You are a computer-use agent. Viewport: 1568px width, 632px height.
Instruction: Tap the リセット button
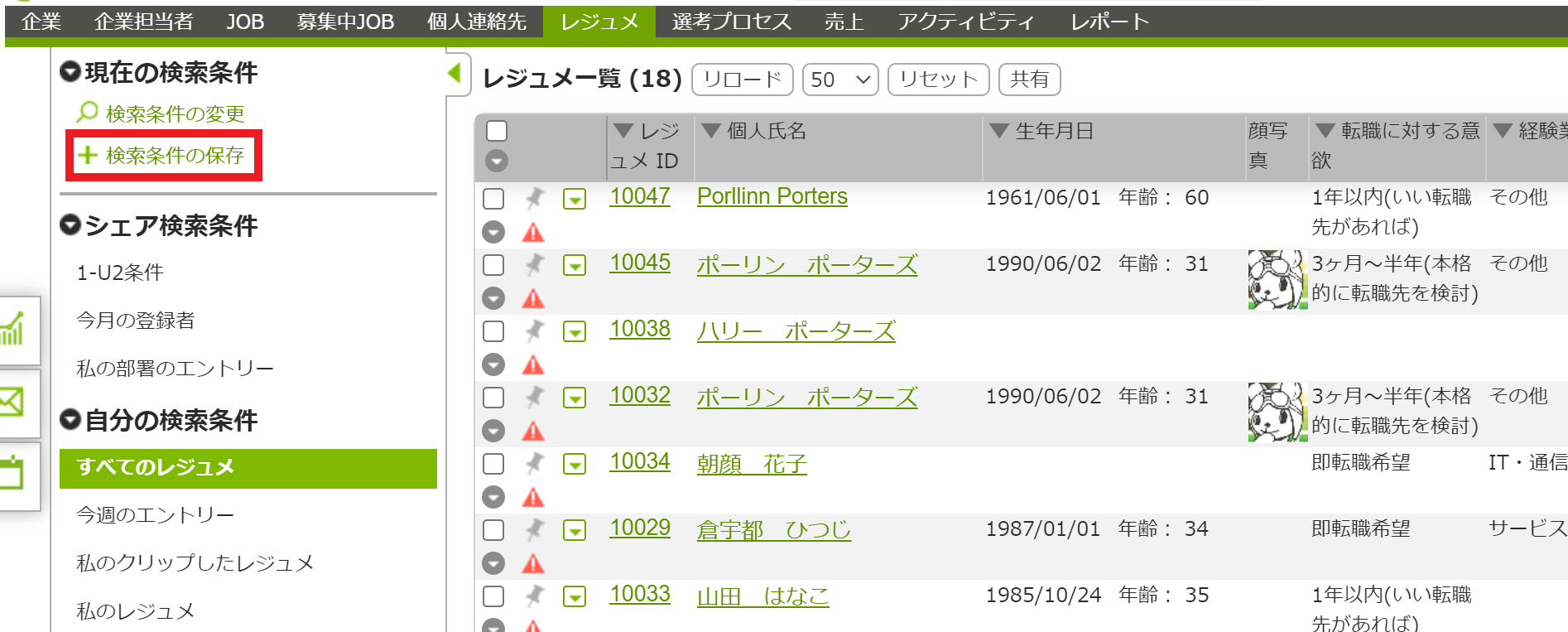coord(938,80)
